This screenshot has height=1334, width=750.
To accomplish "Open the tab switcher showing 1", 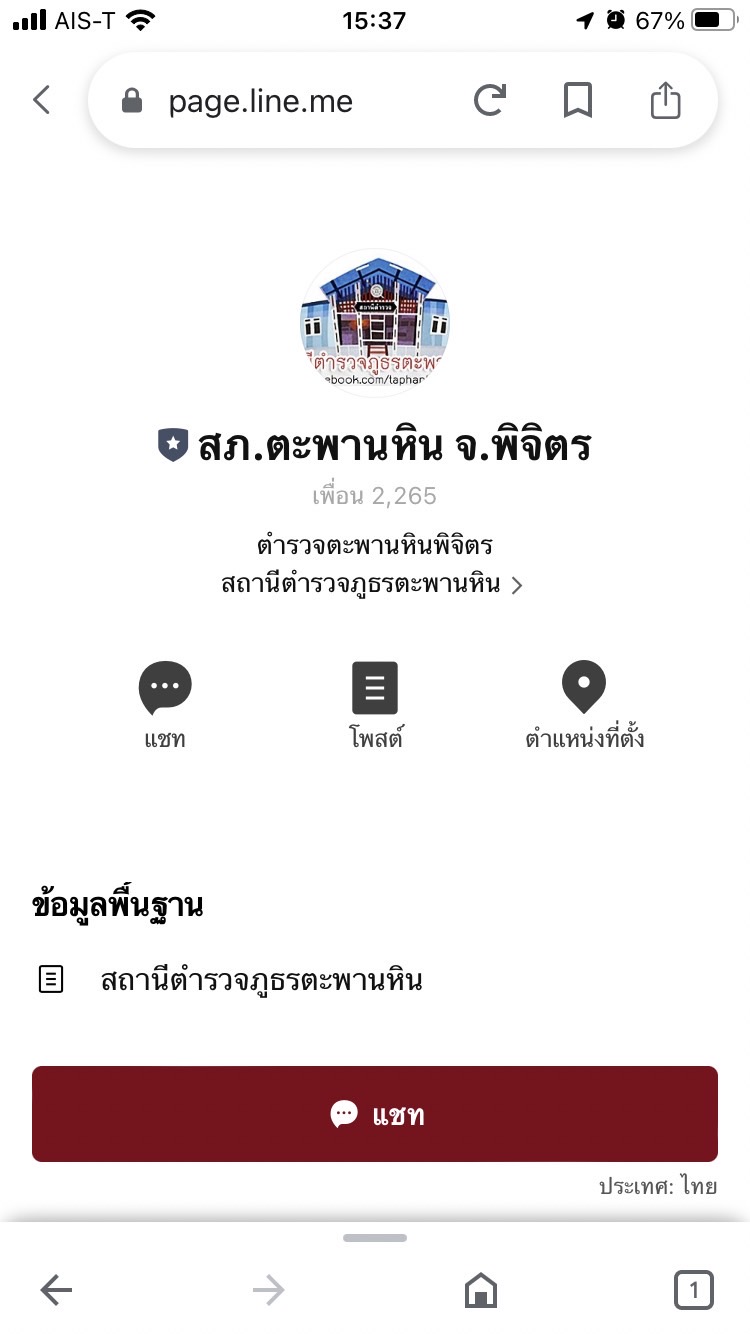I will pos(693,1290).
